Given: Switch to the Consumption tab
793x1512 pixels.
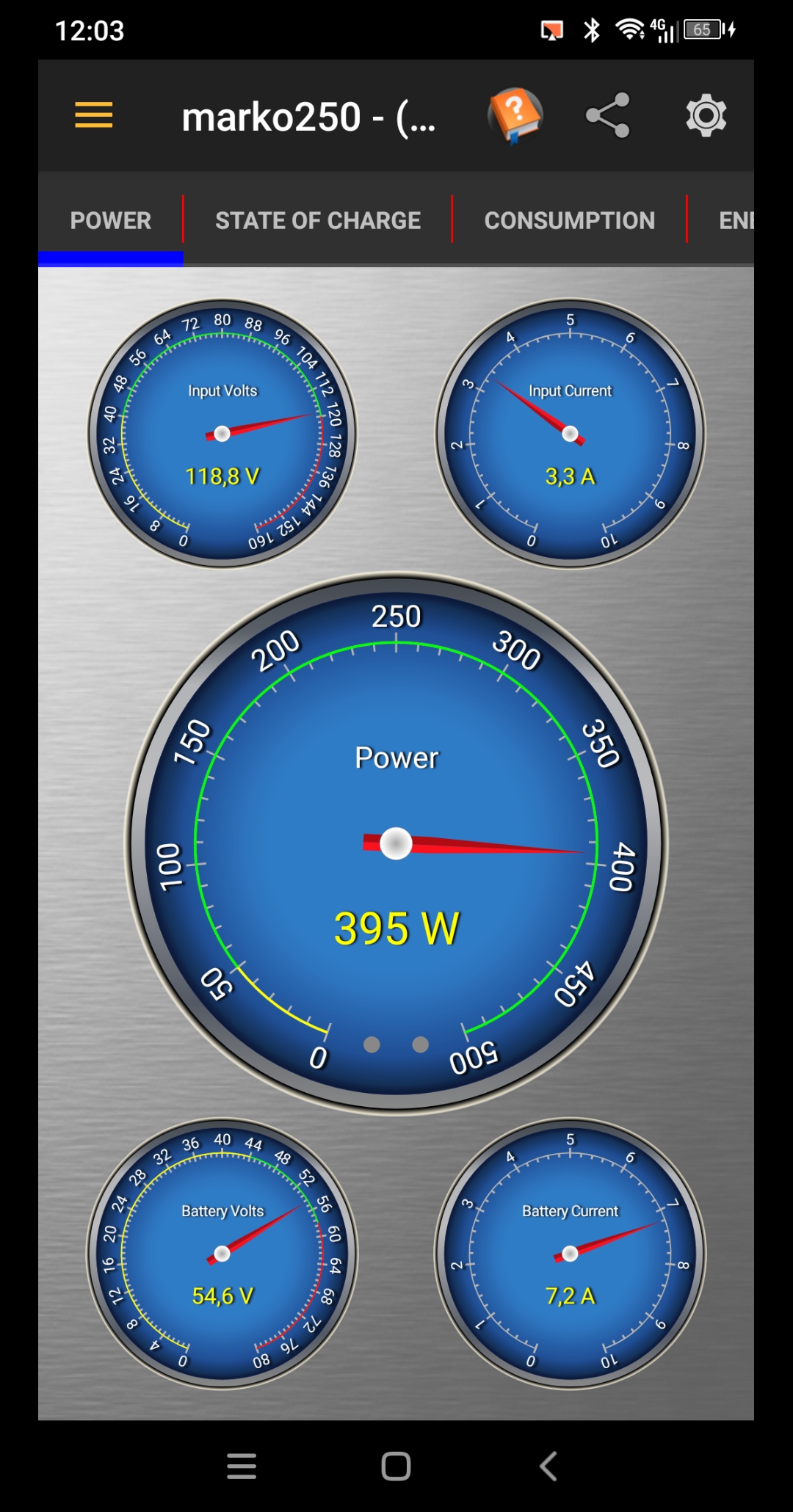Looking at the screenshot, I should pyautogui.click(x=569, y=220).
